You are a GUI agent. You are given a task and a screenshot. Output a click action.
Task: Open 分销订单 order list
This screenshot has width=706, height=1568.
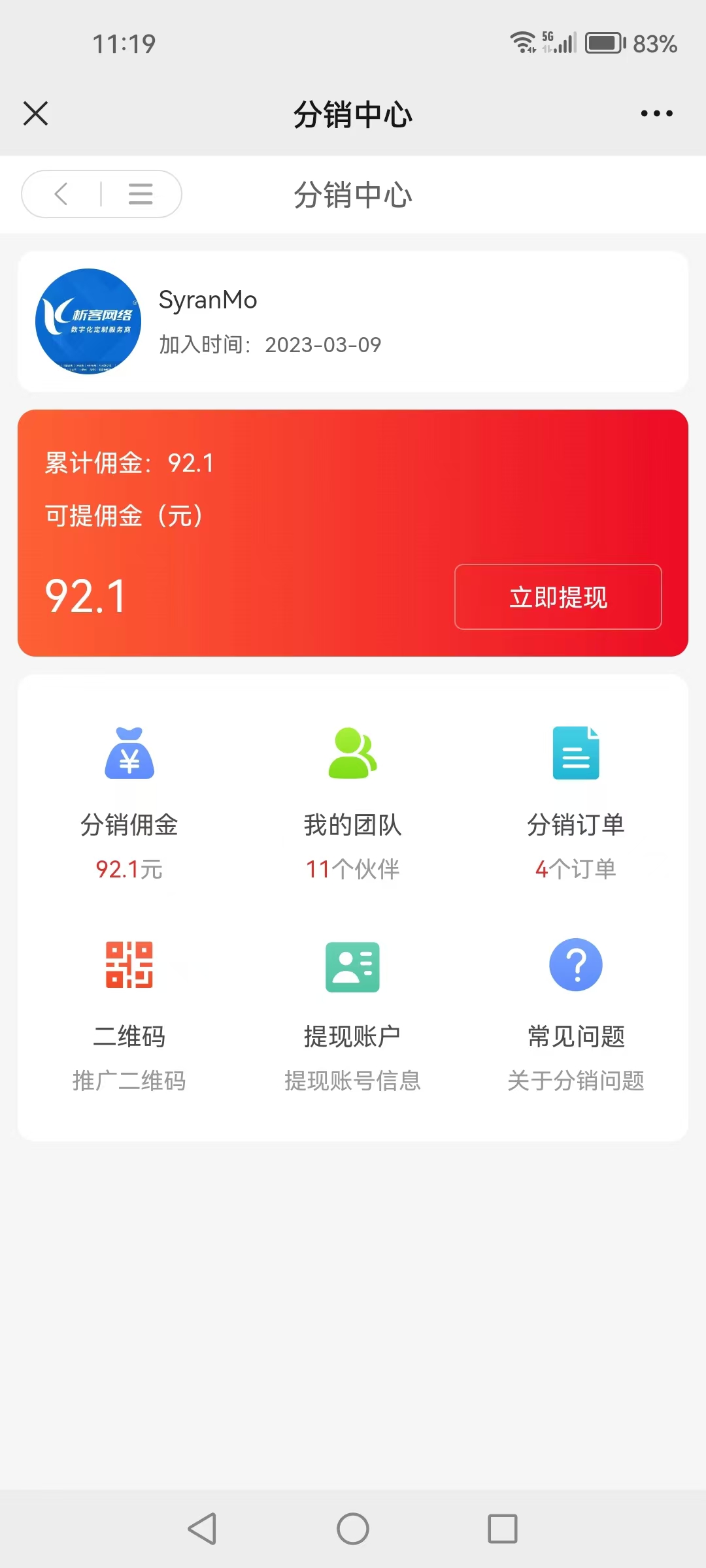pyautogui.click(x=575, y=804)
